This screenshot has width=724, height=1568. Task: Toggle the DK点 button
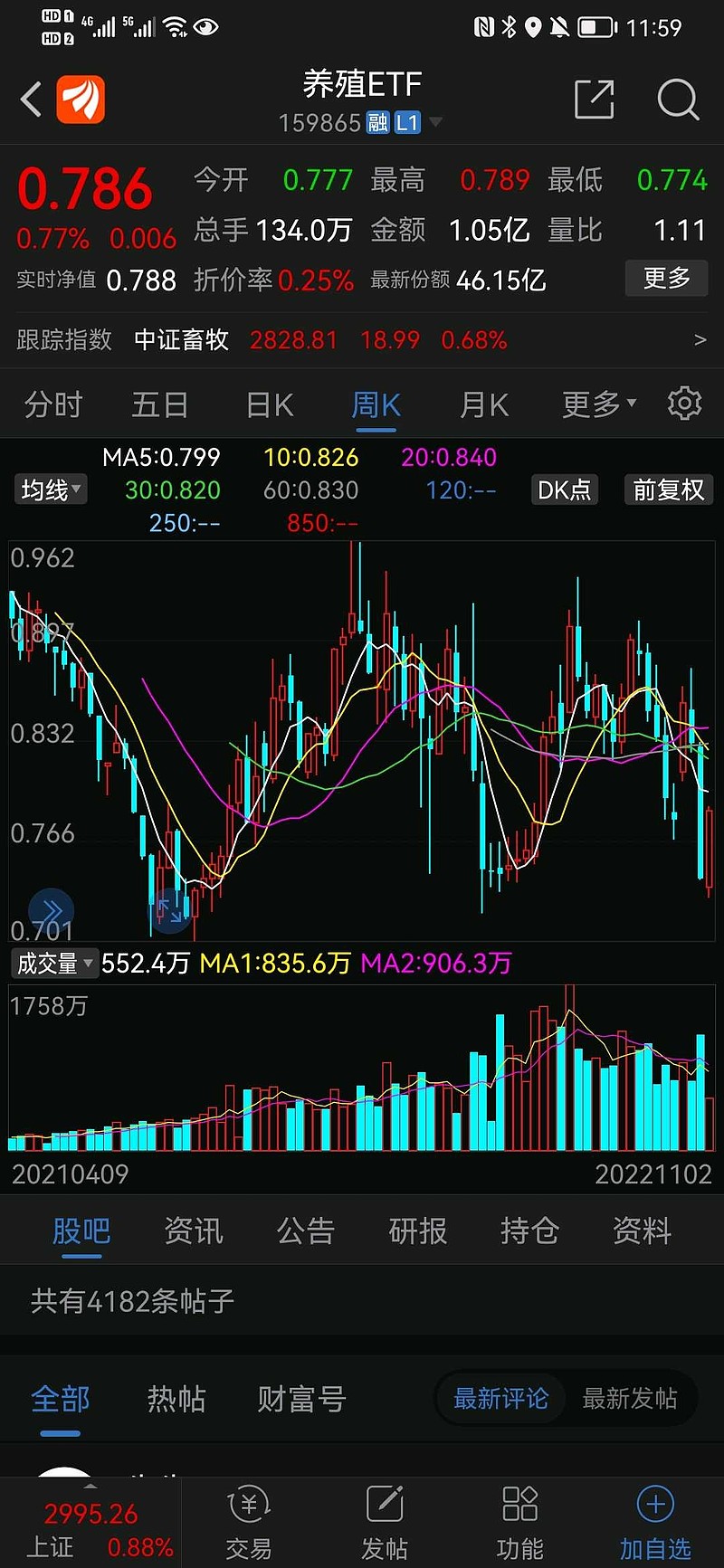click(x=564, y=489)
